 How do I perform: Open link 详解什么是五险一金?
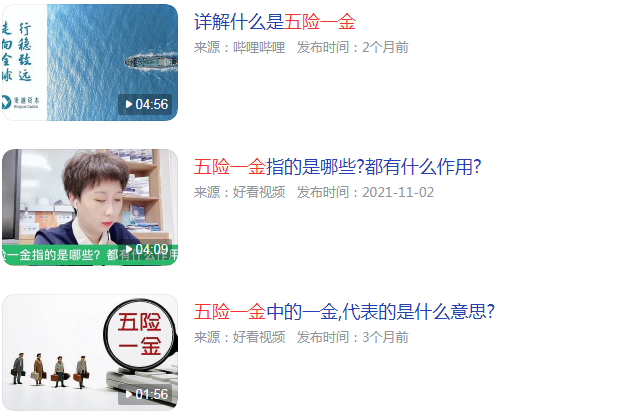(275, 22)
